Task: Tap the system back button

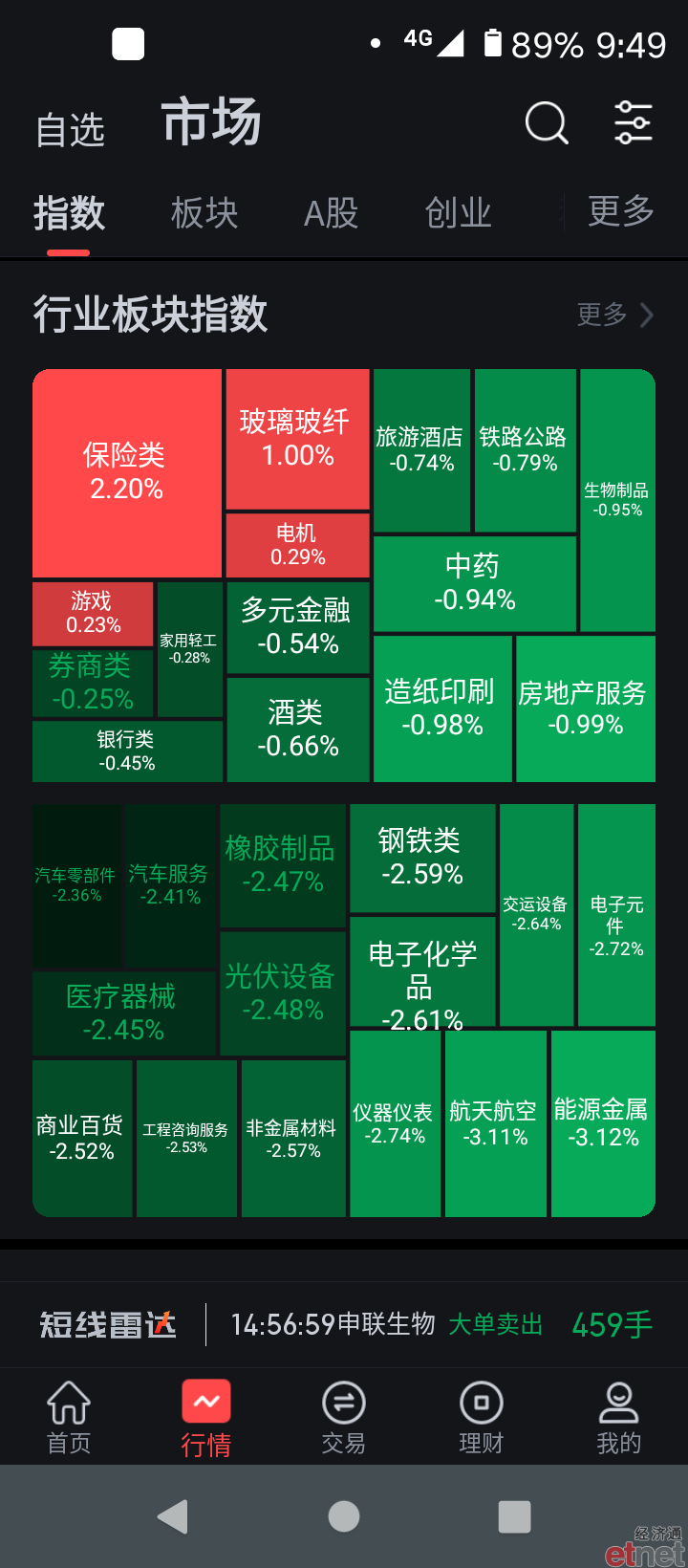Action: pos(173,1516)
